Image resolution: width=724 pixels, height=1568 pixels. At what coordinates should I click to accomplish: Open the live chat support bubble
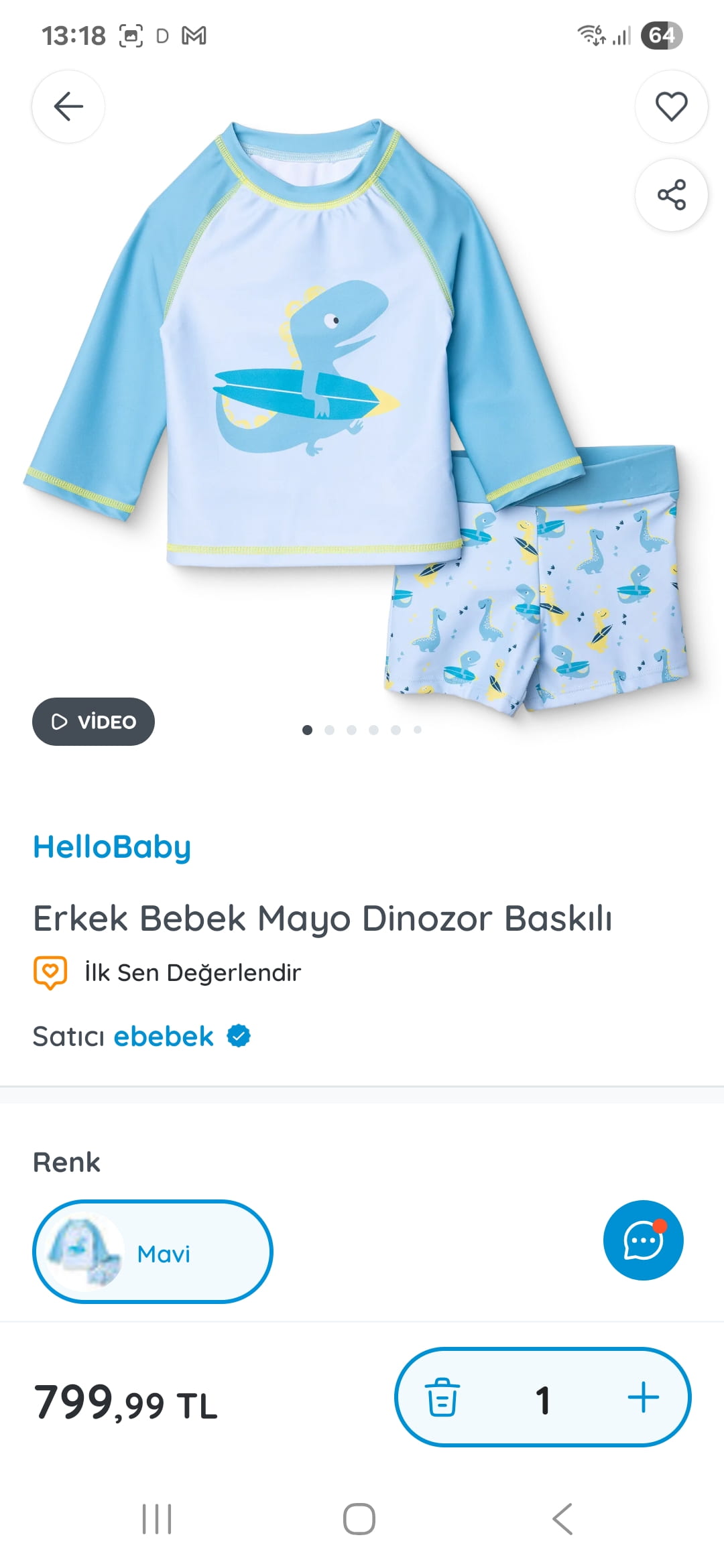click(x=643, y=1240)
